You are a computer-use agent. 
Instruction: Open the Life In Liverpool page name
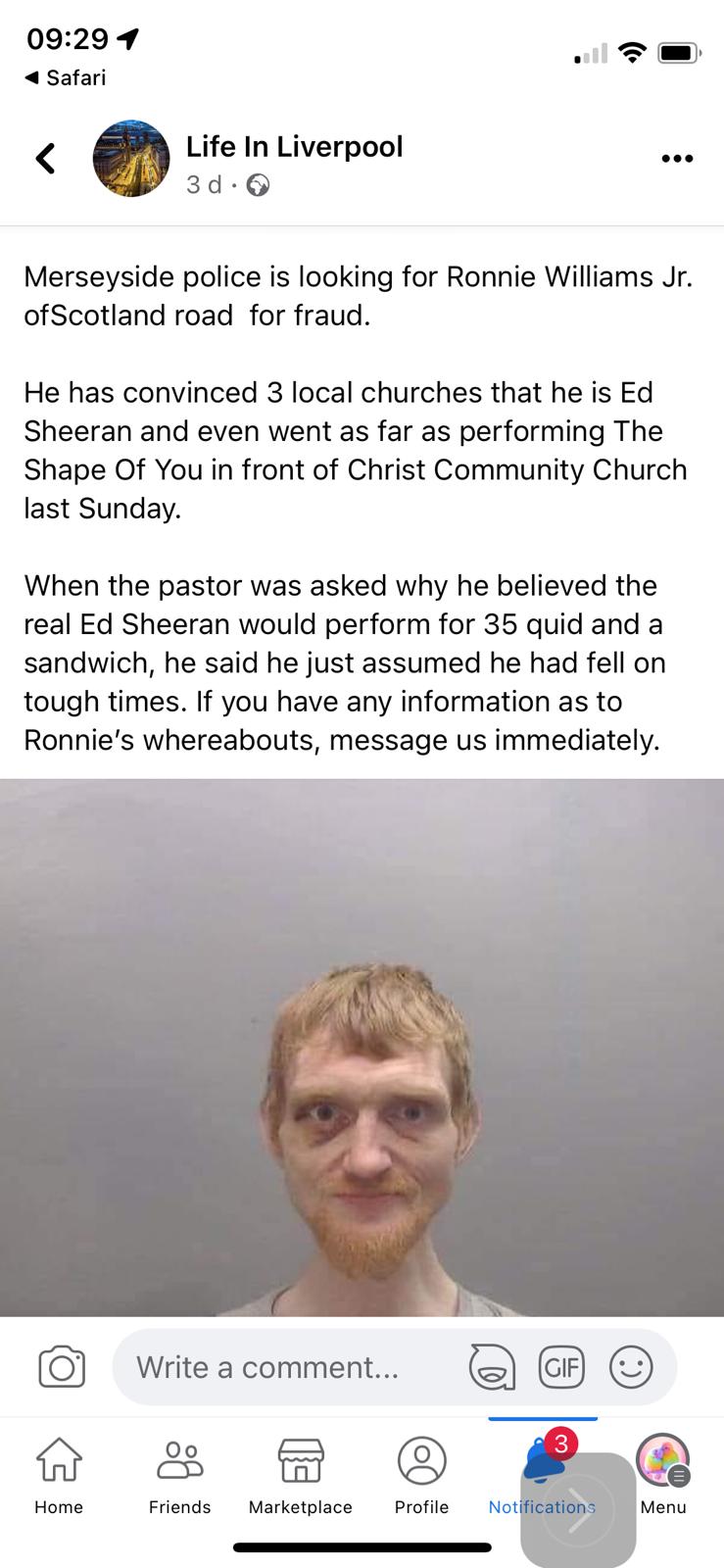click(294, 146)
